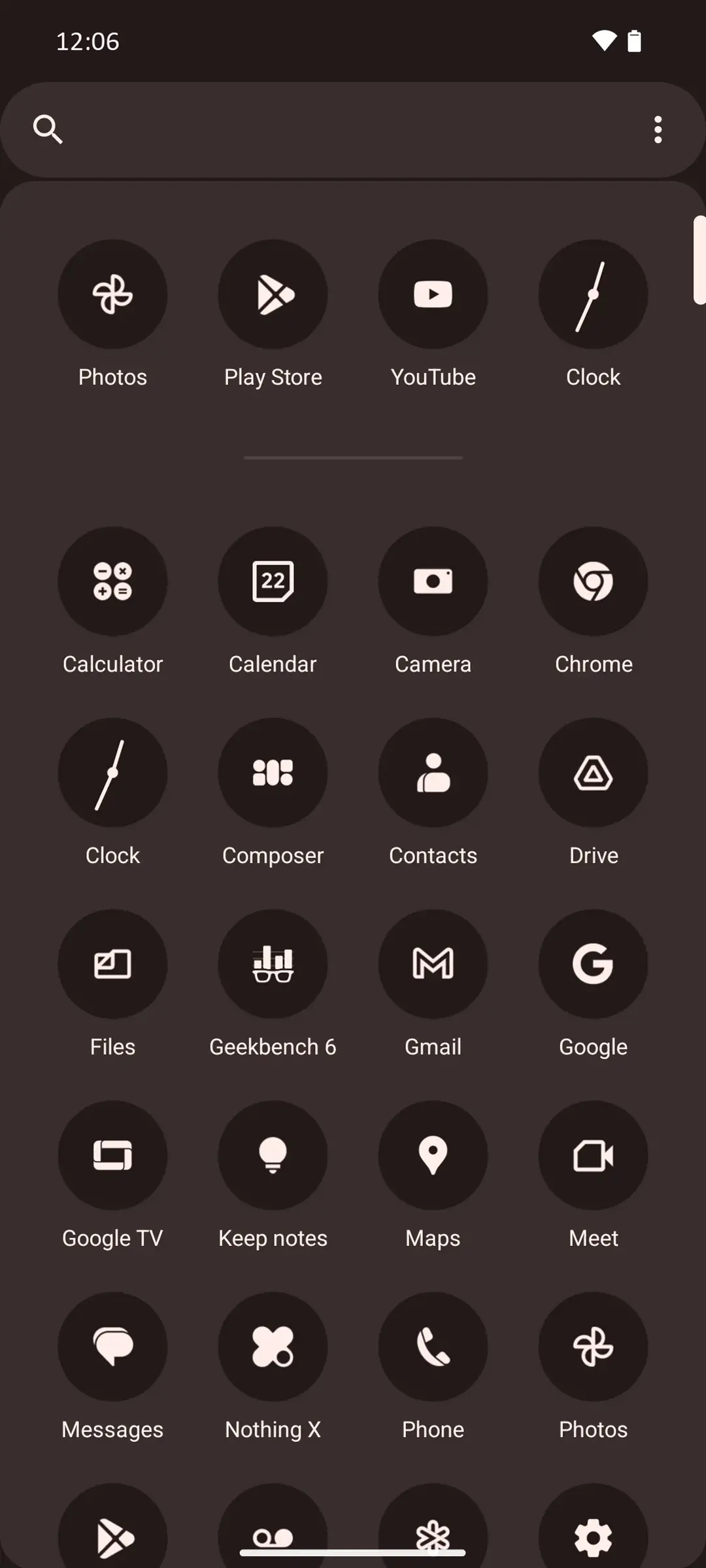The image size is (706, 1568).
Task: Open Chrome browser
Action: [x=593, y=581]
